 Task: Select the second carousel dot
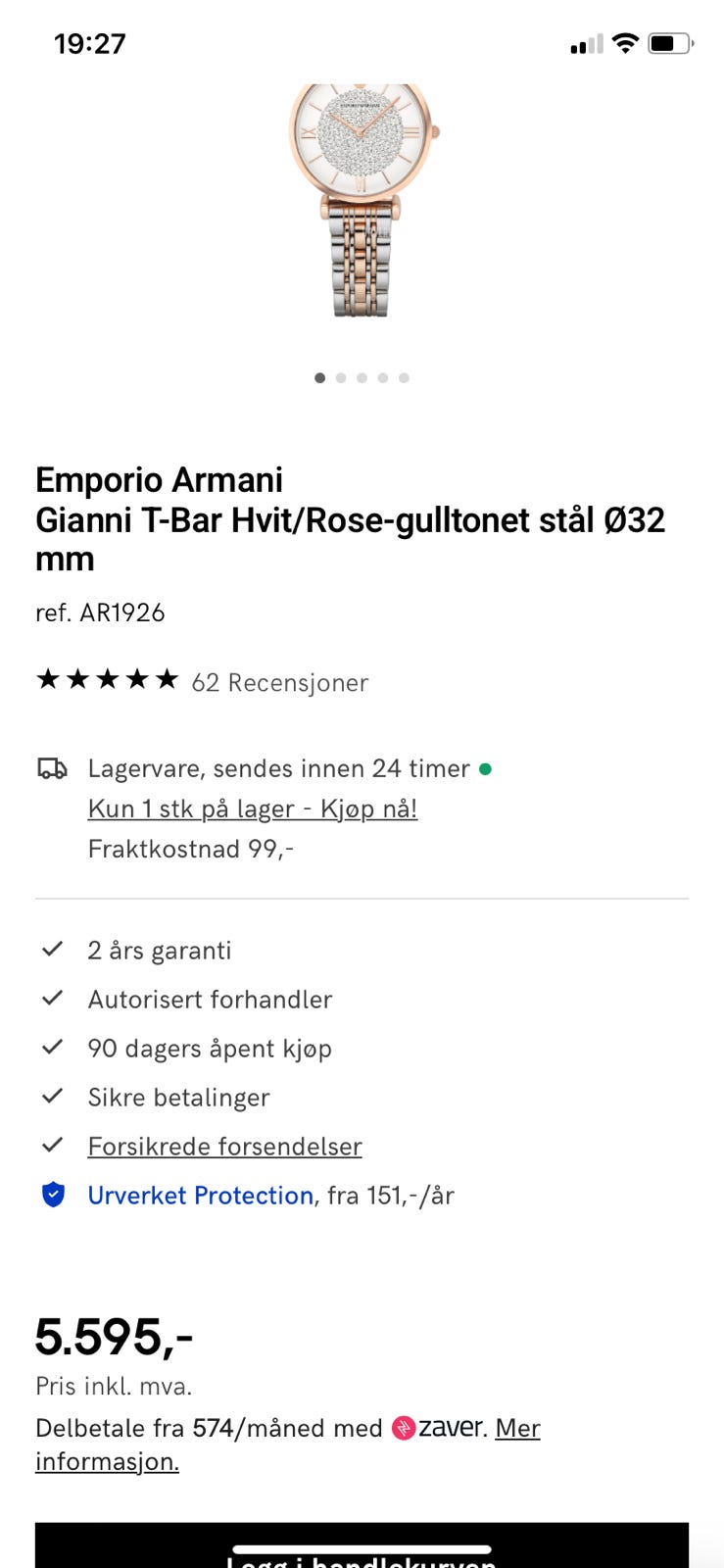point(341,377)
